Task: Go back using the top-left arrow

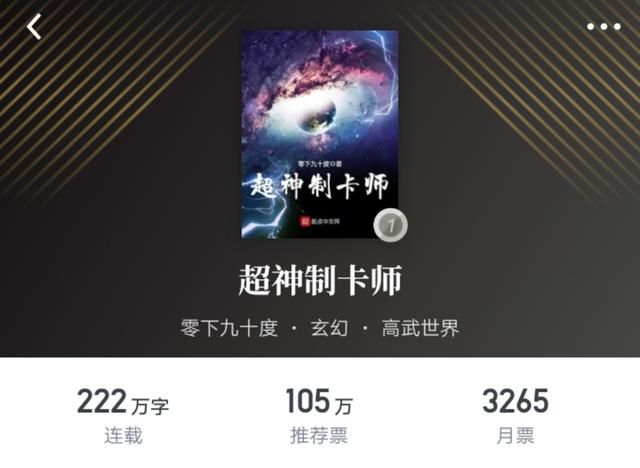Action: pos(34,27)
